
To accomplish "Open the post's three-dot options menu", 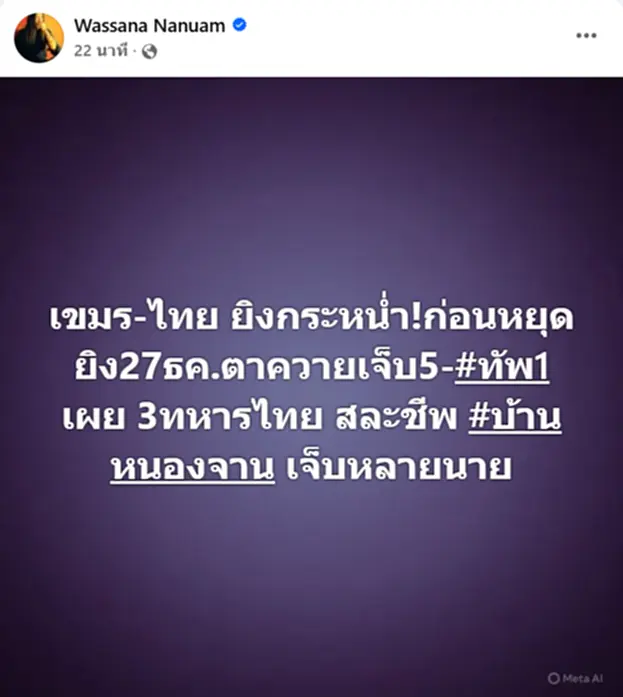I will tap(586, 35).
